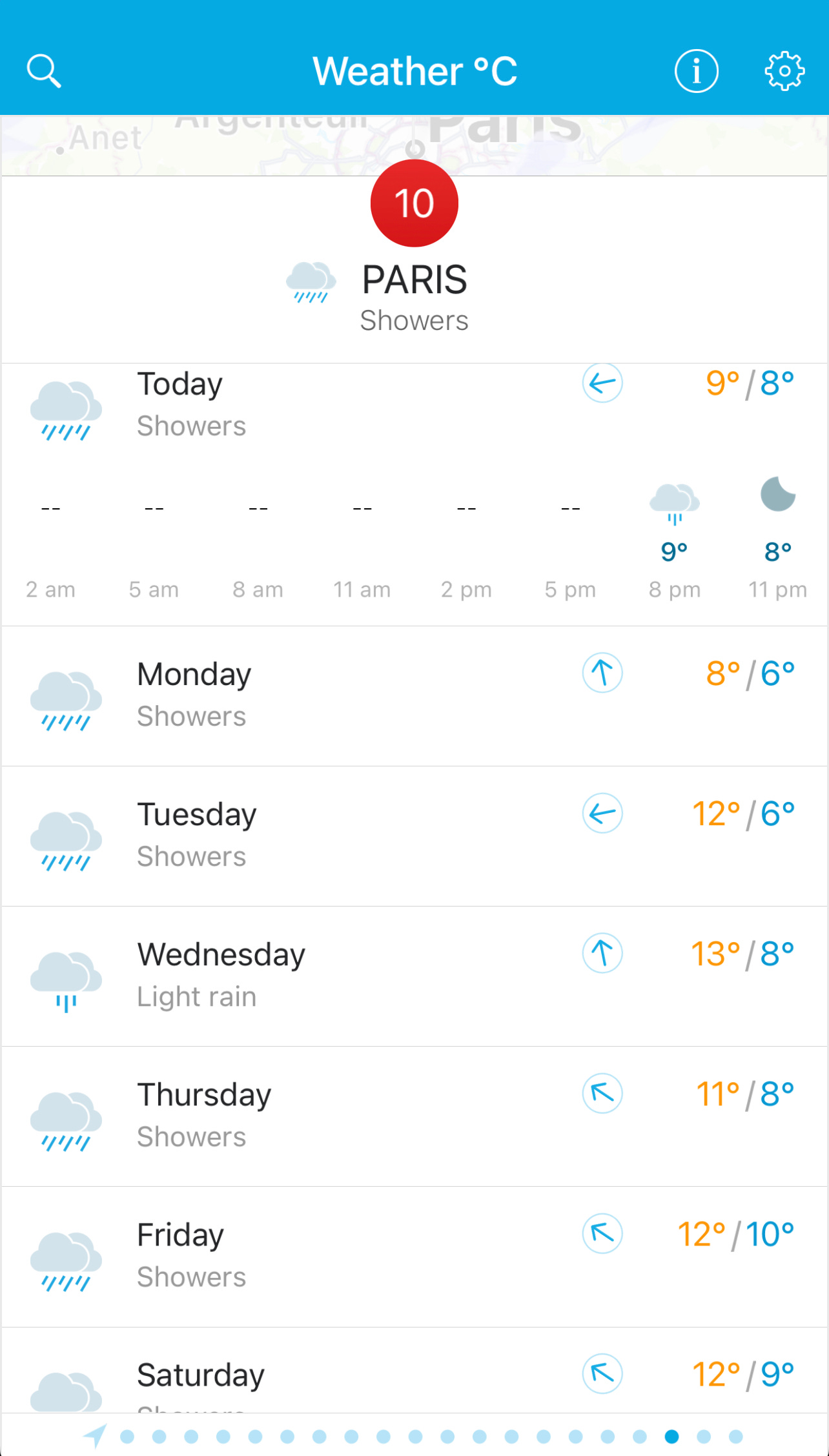The width and height of the screenshot is (829, 1456).
Task: Expand Tuesday's forecast row
Action: (414, 836)
